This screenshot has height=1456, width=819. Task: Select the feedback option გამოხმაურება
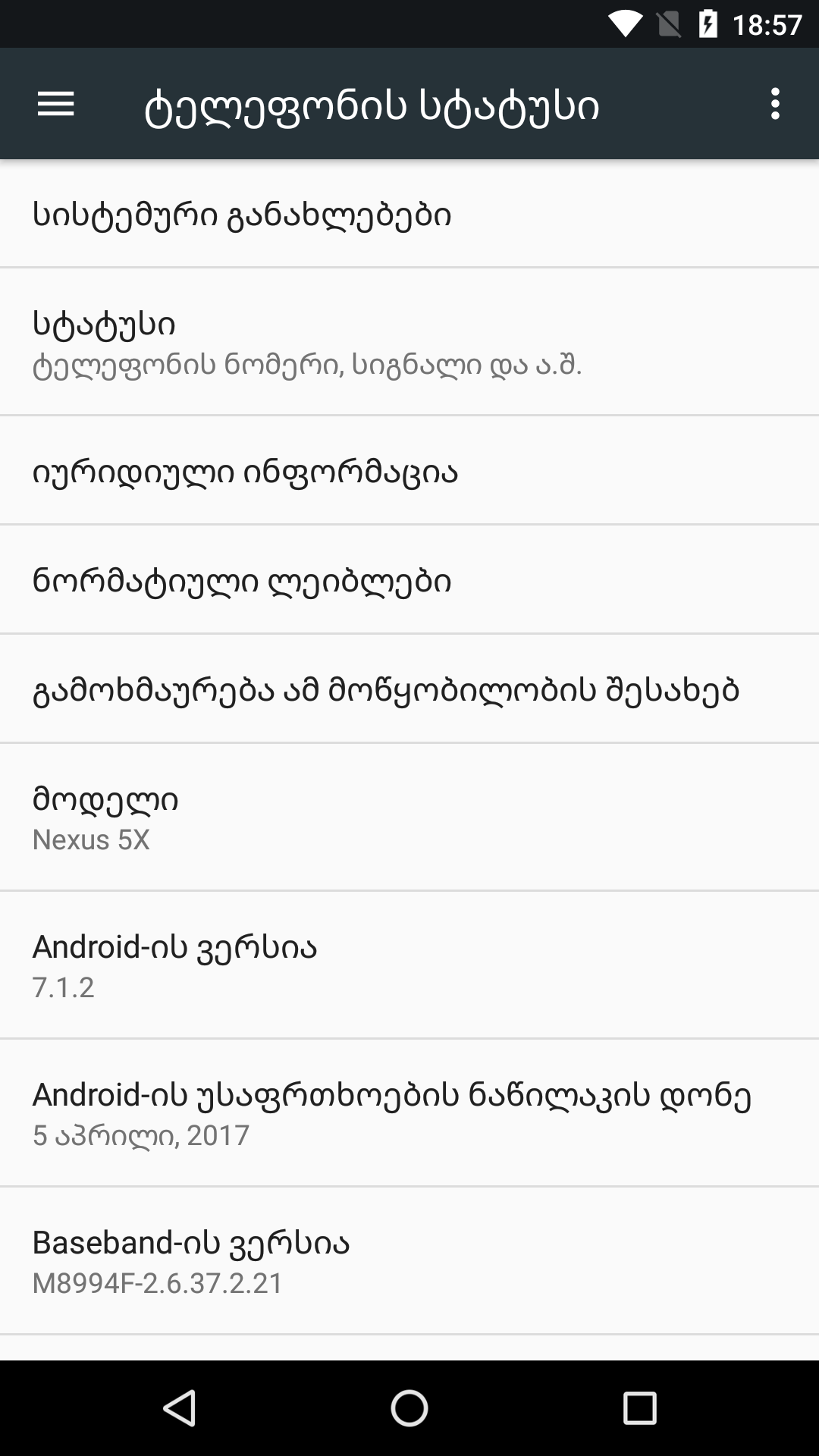pyautogui.click(x=409, y=689)
